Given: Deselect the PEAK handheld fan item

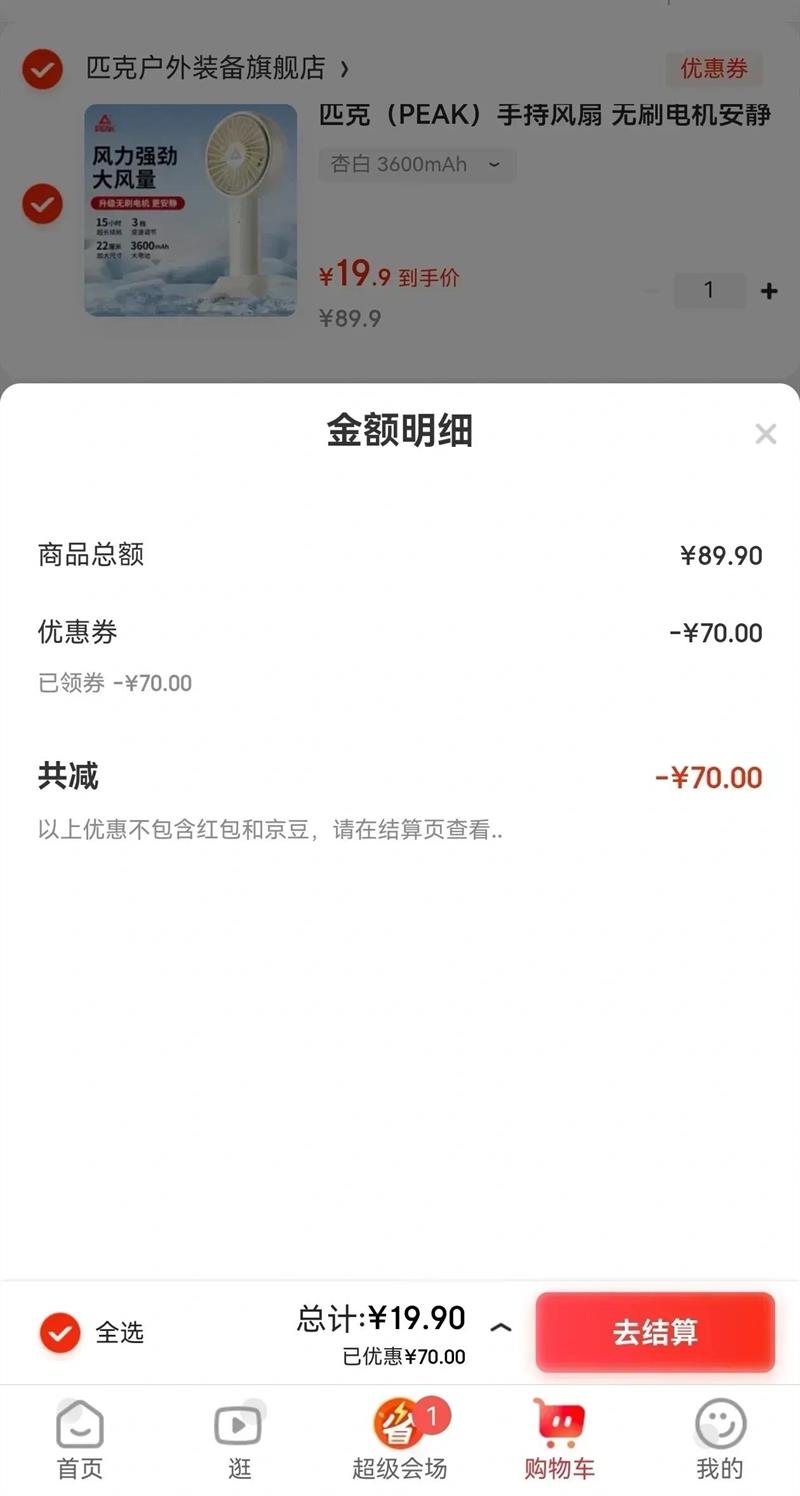Looking at the screenshot, I should click(x=42, y=204).
